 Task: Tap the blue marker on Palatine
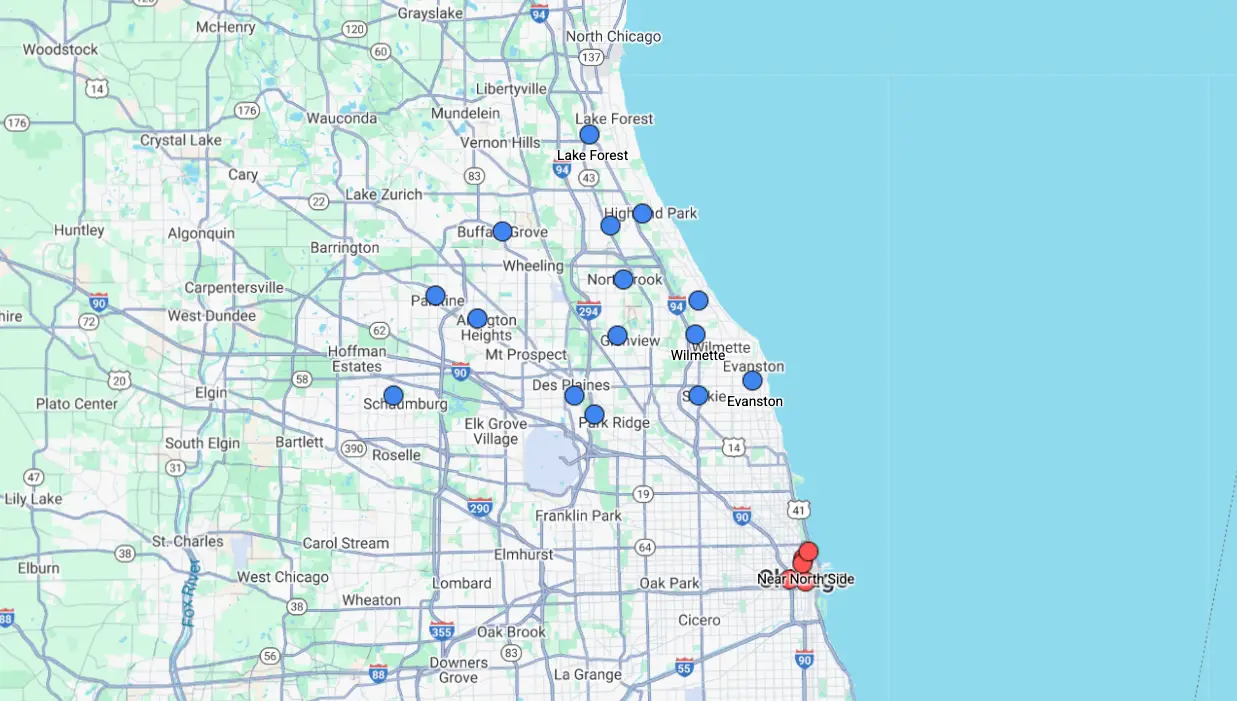pyautogui.click(x=435, y=295)
